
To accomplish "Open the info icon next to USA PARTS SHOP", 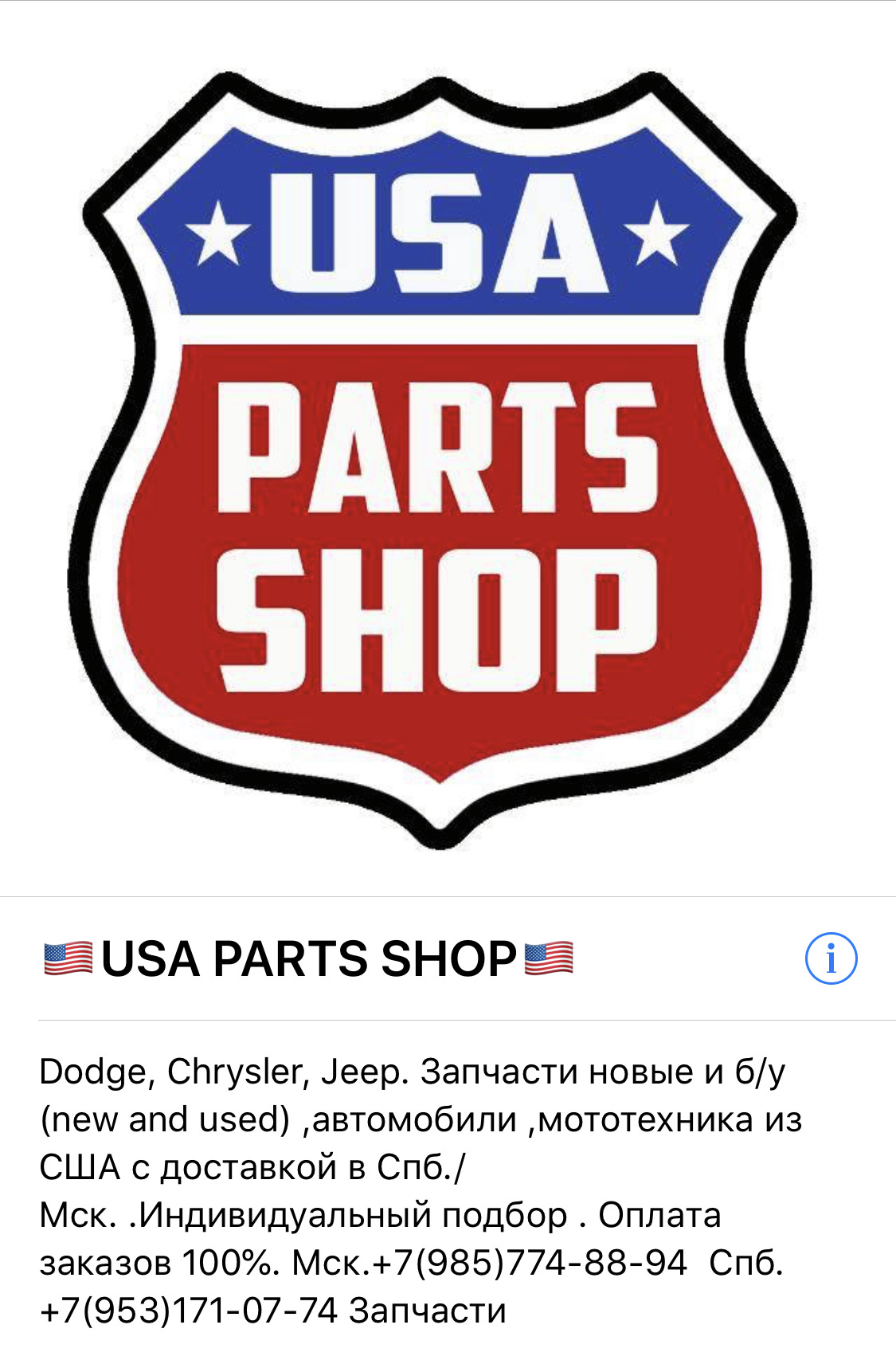I will coord(831,958).
